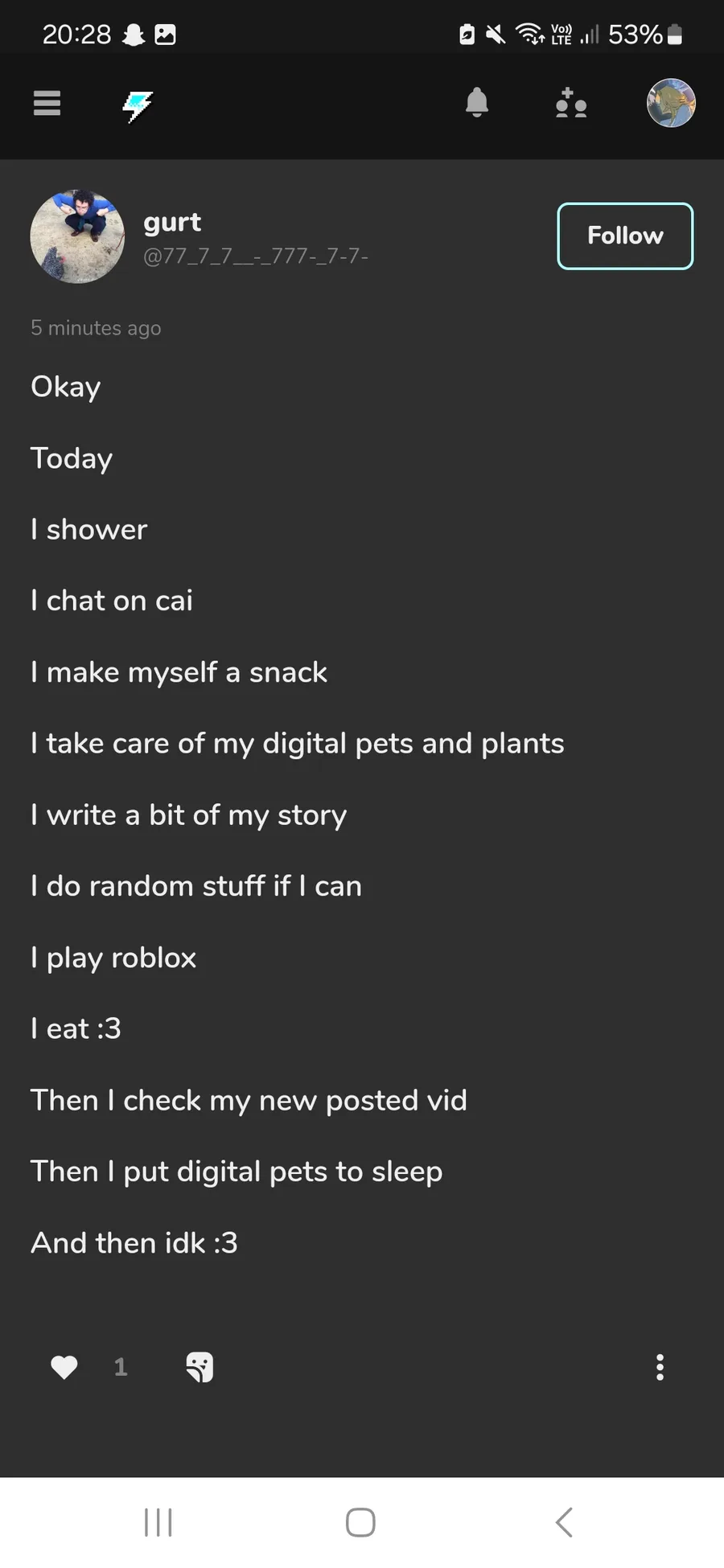Open the add friends icon
This screenshot has width=724, height=1568.
pos(571,103)
